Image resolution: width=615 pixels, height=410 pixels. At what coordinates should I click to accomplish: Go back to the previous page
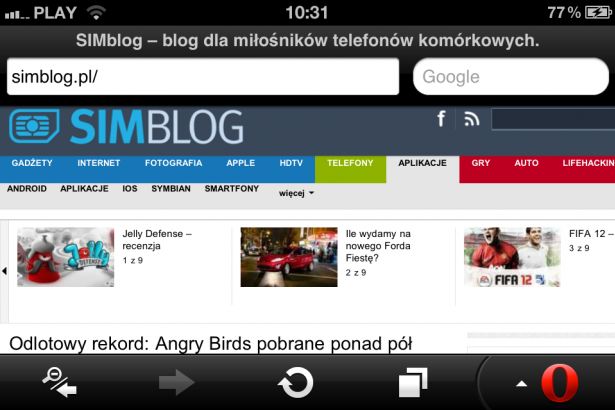tap(60, 381)
